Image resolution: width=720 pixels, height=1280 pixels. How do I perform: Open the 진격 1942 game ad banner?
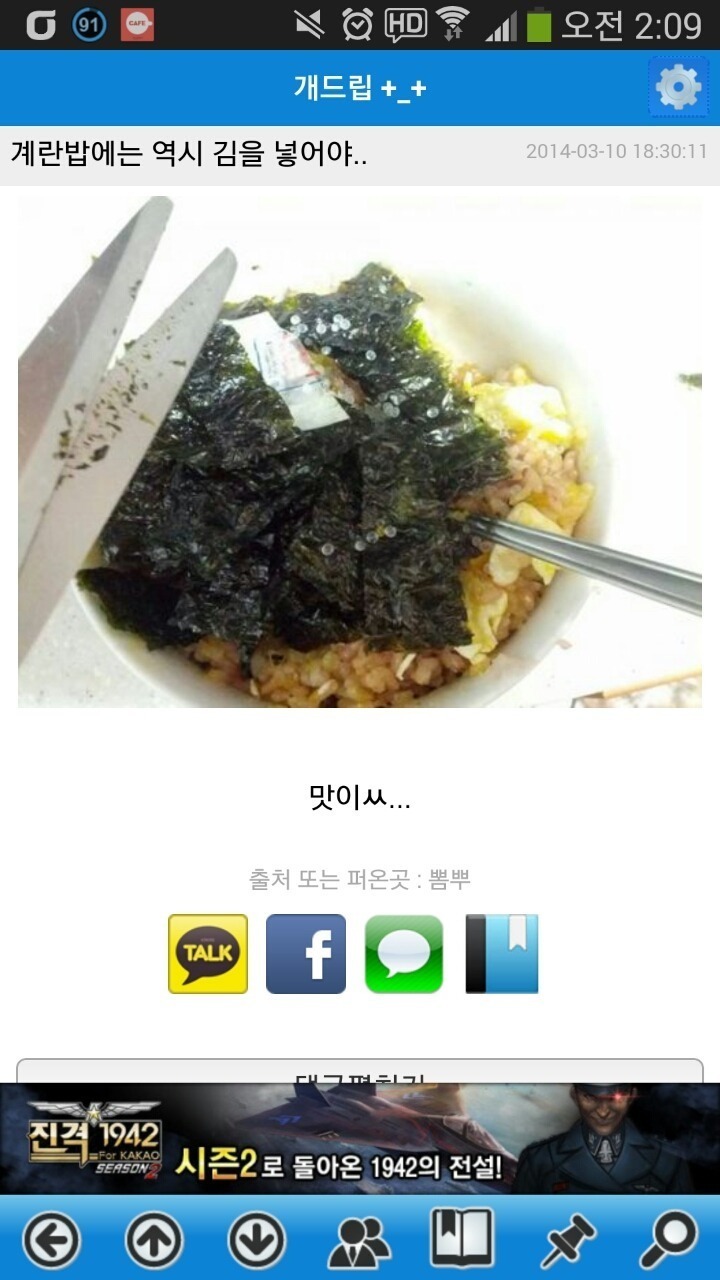[x=360, y=1140]
